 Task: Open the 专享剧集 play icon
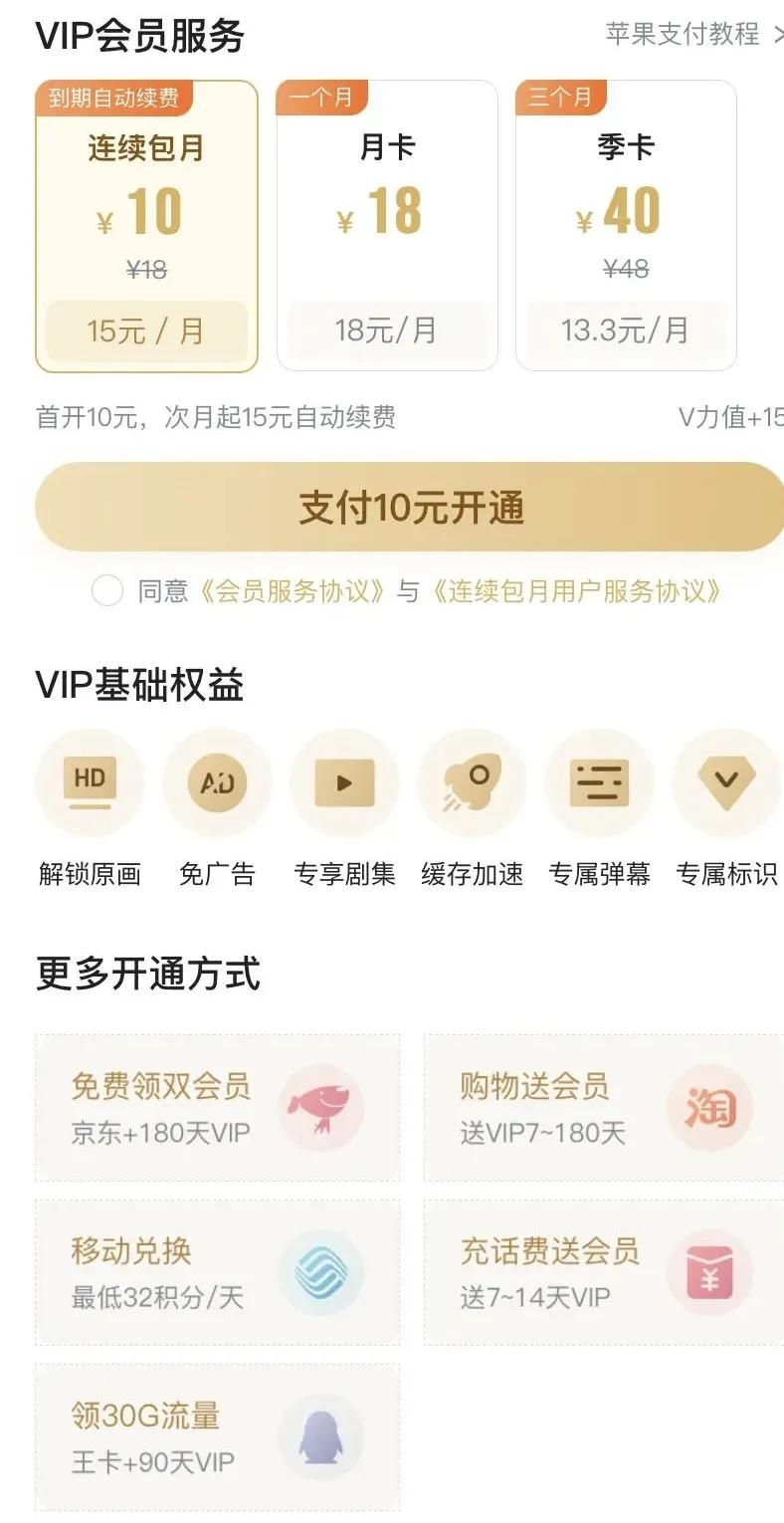tap(344, 781)
